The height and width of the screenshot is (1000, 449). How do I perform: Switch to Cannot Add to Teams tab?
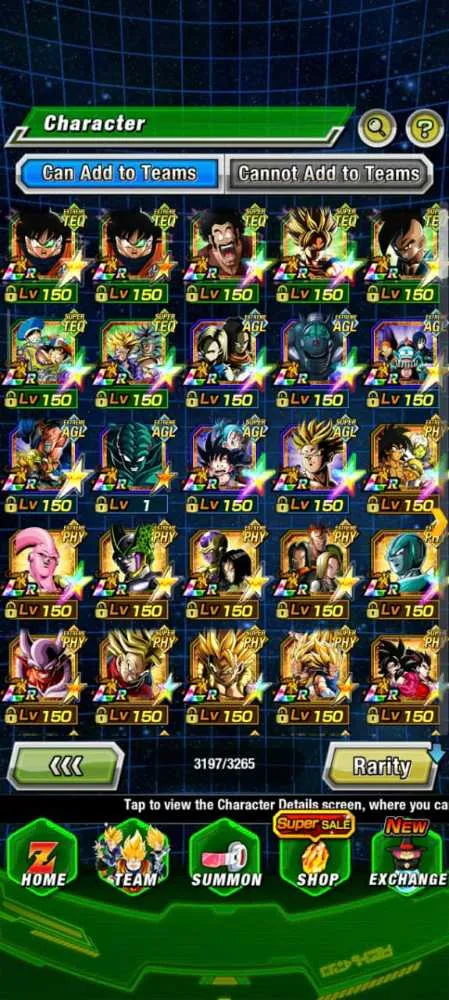(328, 173)
